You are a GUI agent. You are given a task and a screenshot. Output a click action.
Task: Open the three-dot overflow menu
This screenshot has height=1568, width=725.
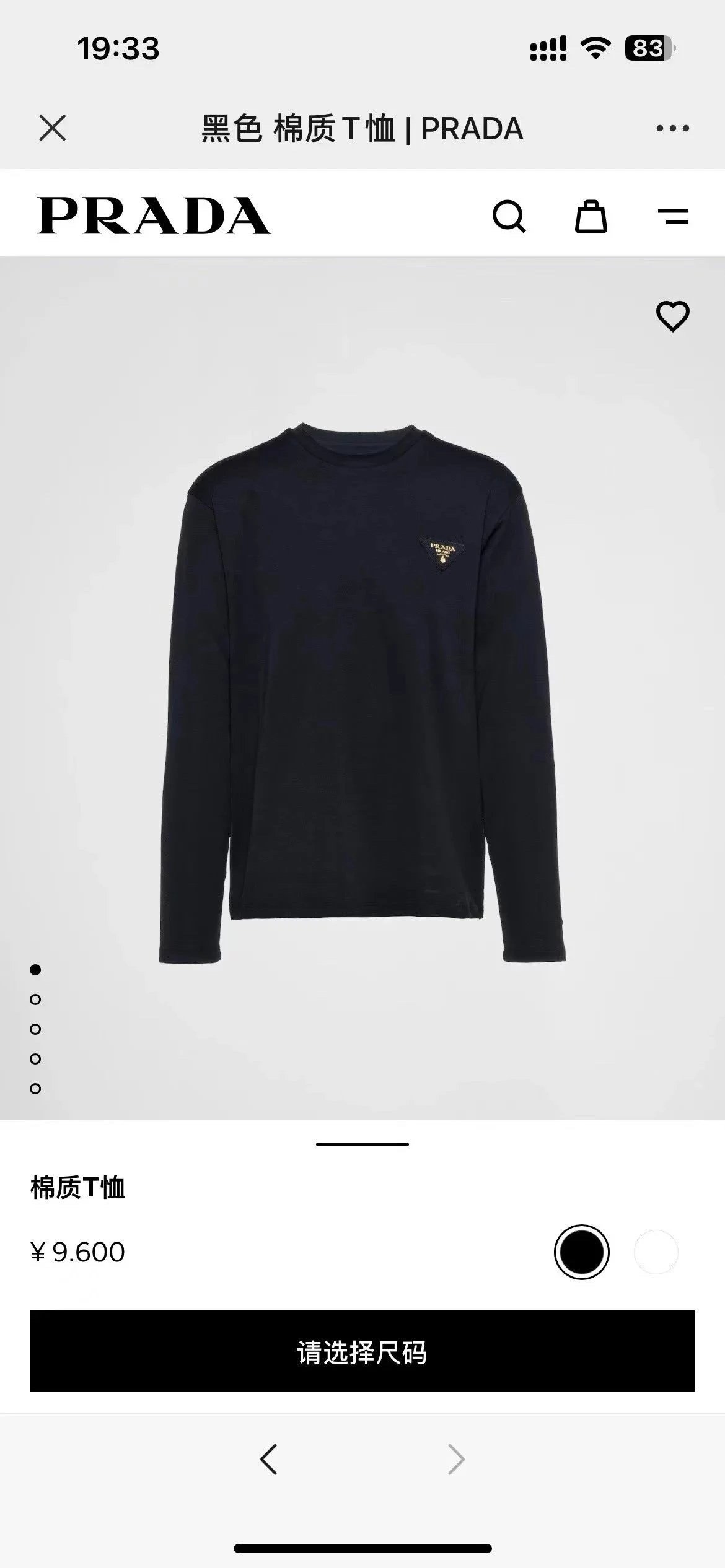(x=672, y=128)
